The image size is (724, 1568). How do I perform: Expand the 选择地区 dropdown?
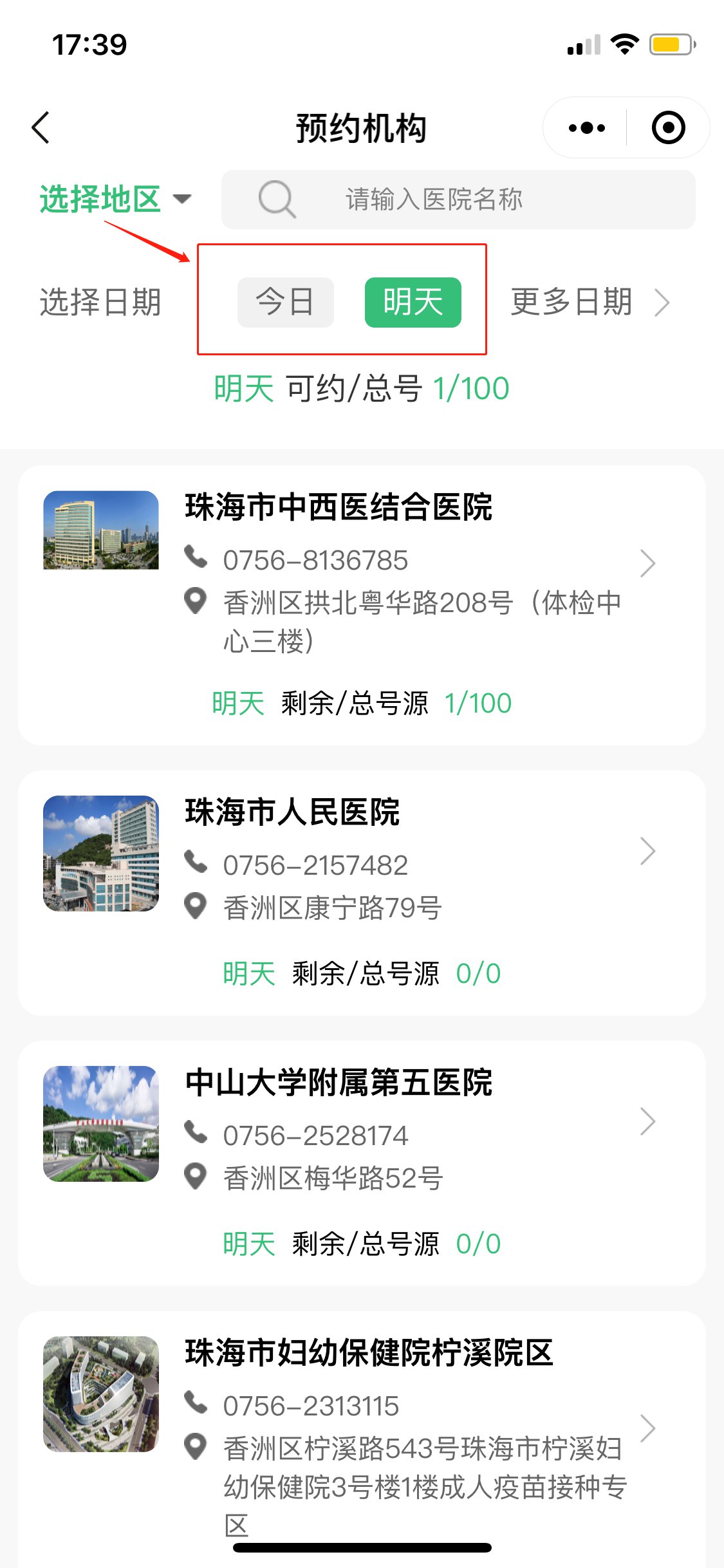pos(115,199)
